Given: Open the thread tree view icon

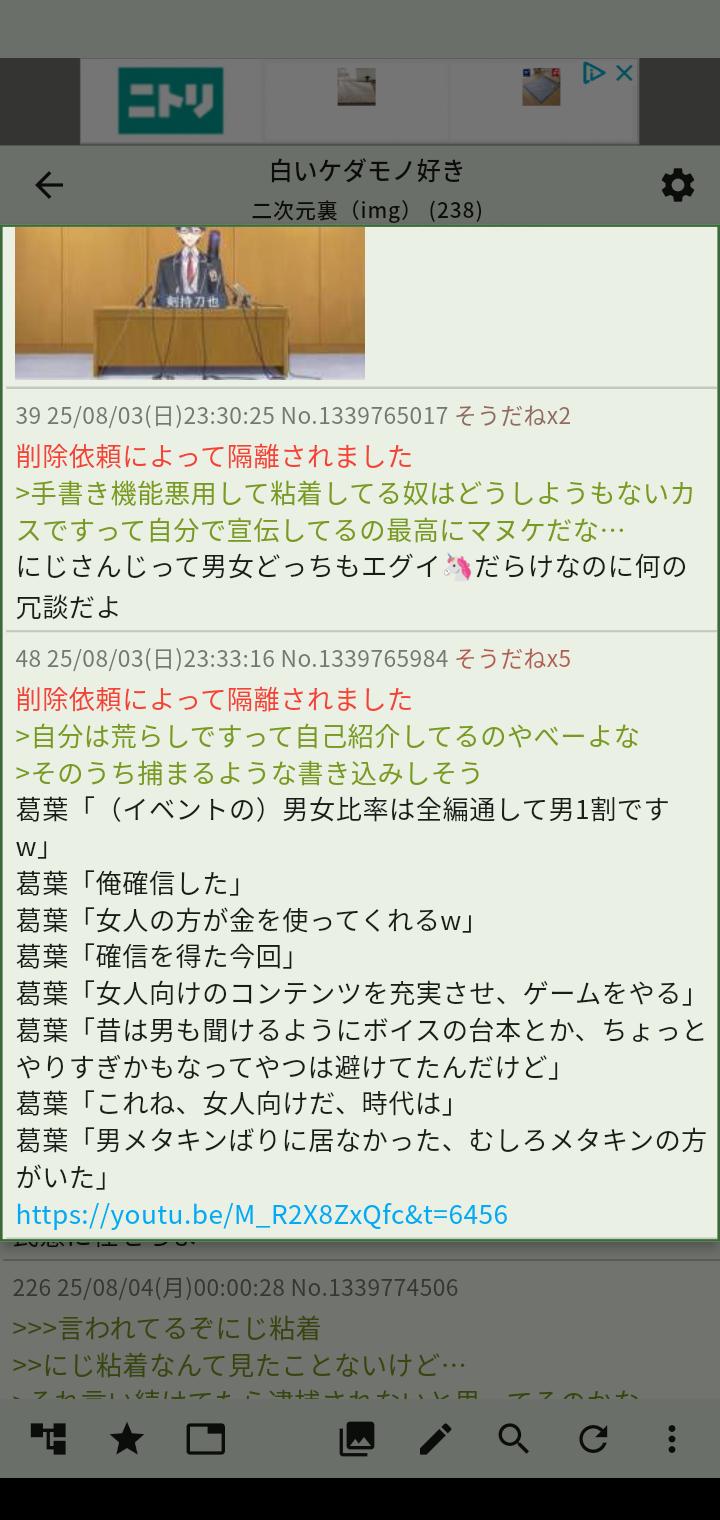Looking at the screenshot, I should click(x=48, y=1439).
